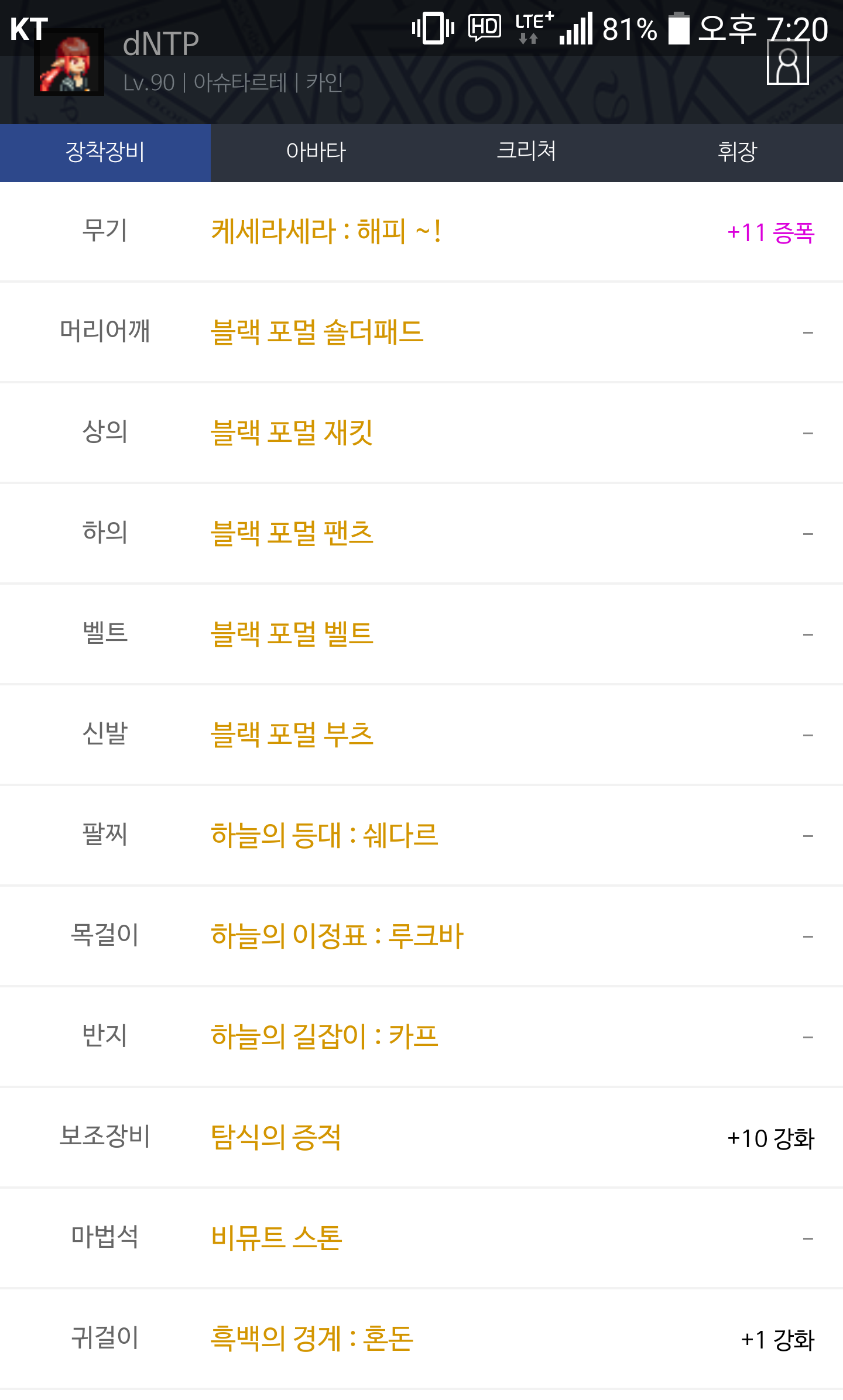This screenshot has width=843, height=1400.
Task: Switch to the 아바타 tab
Action: pyautogui.click(x=316, y=152)
